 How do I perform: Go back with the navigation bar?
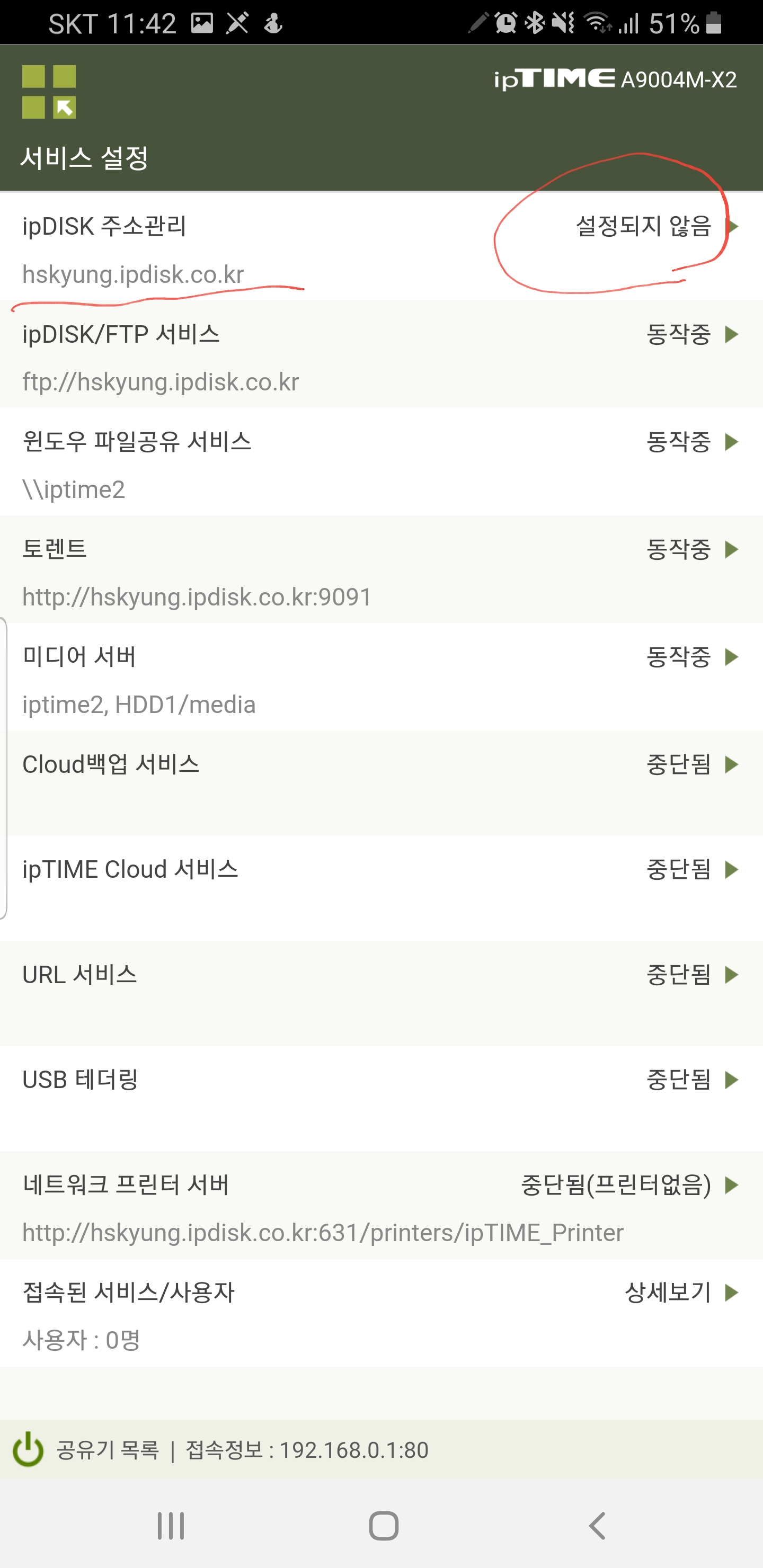pyautogui.click(x=597, y=1526)
